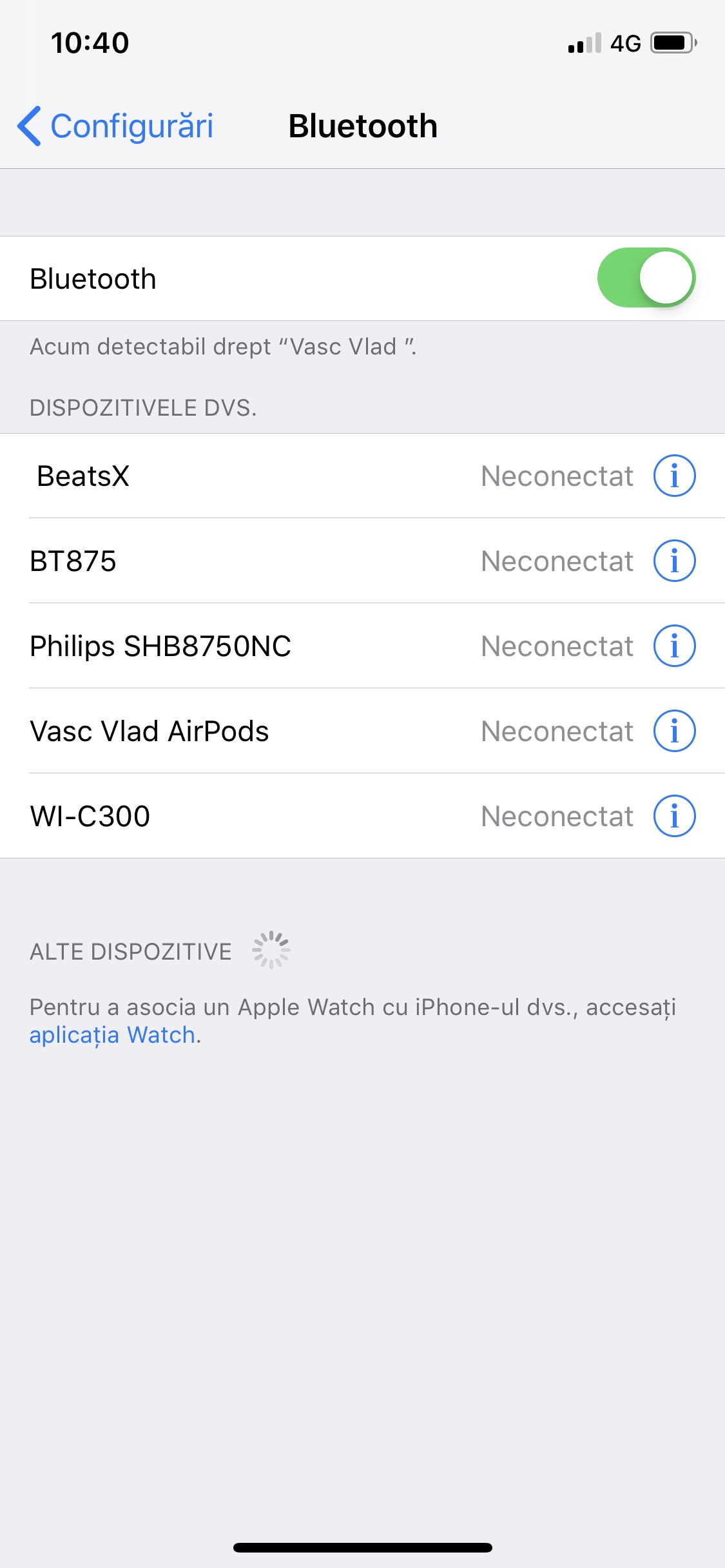Connect to WI-C300
This screenshot has height=1568, width=725.
click(362, 816)
